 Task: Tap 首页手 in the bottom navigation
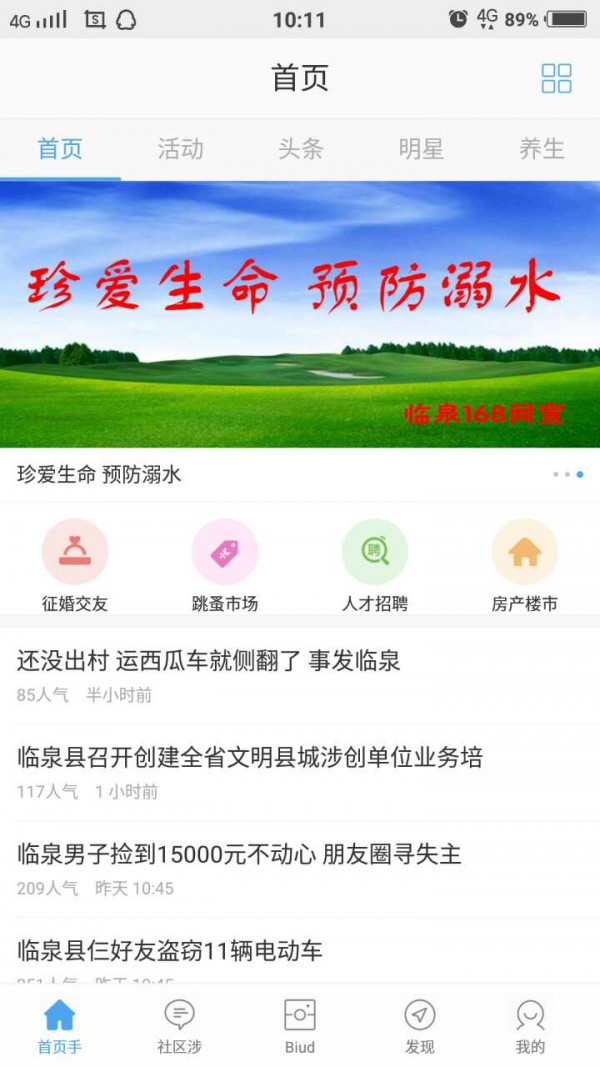pyautogui.click(x=60, y=1027)
